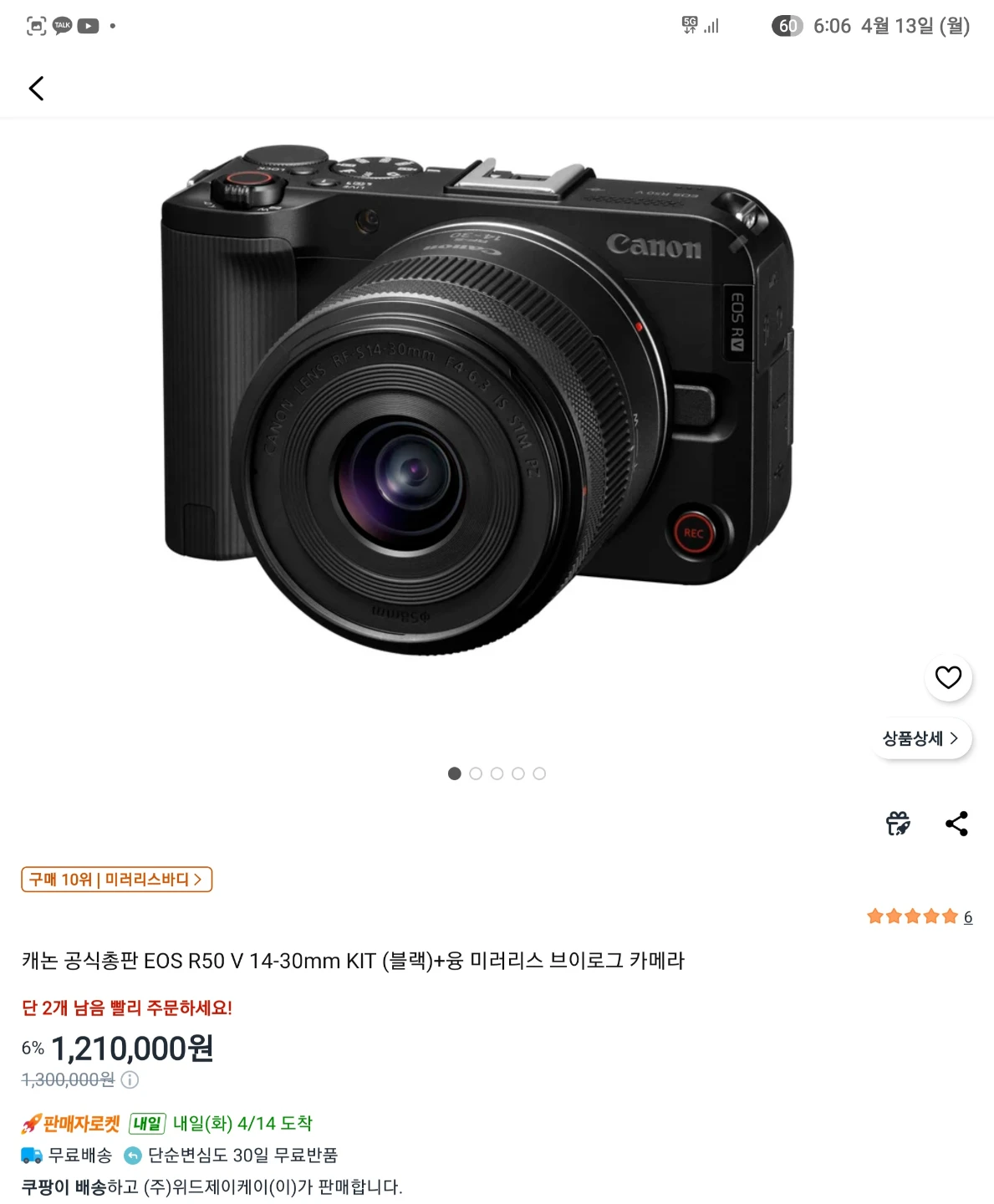Open the 내일 arrival tab label
This screenshot has width=994, height=1204.
point(147,1124)
